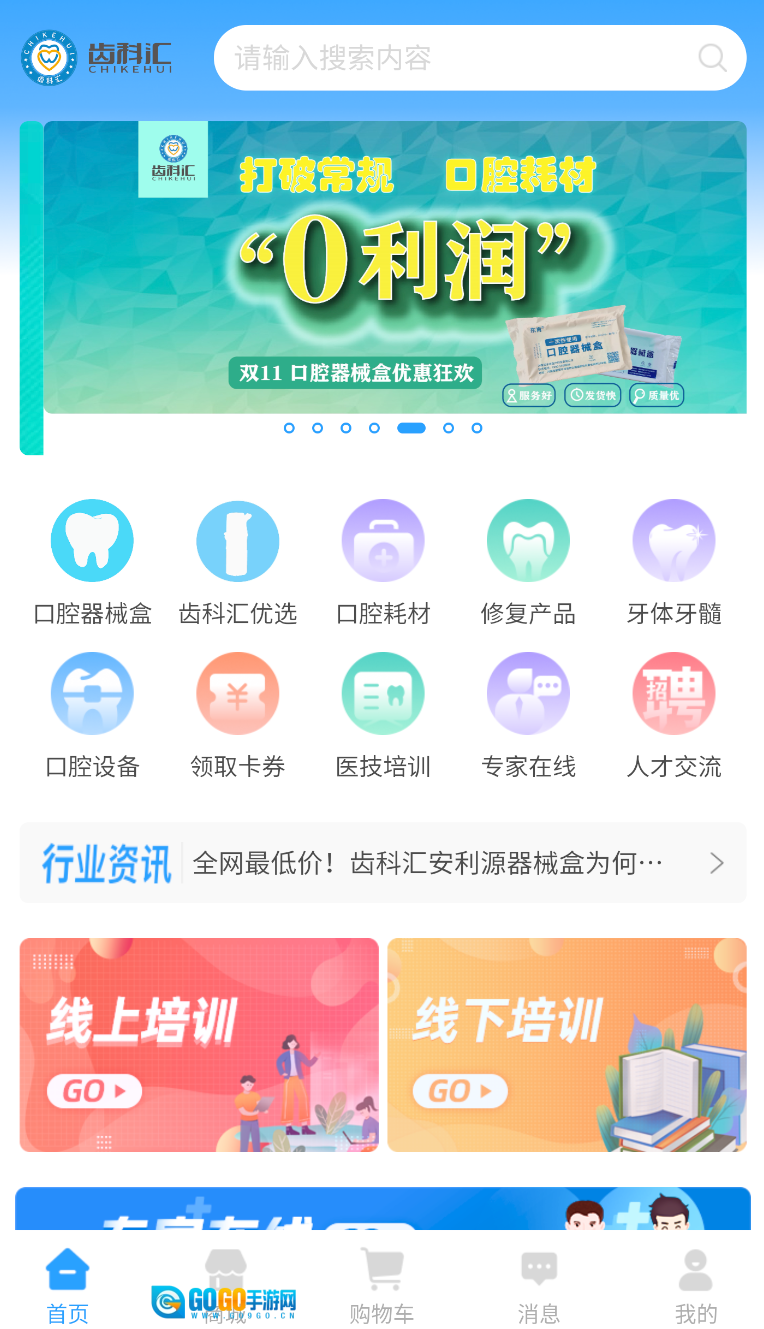Select the 齿科汇优选 icon

pyautogui.click(x=237, y=540)
